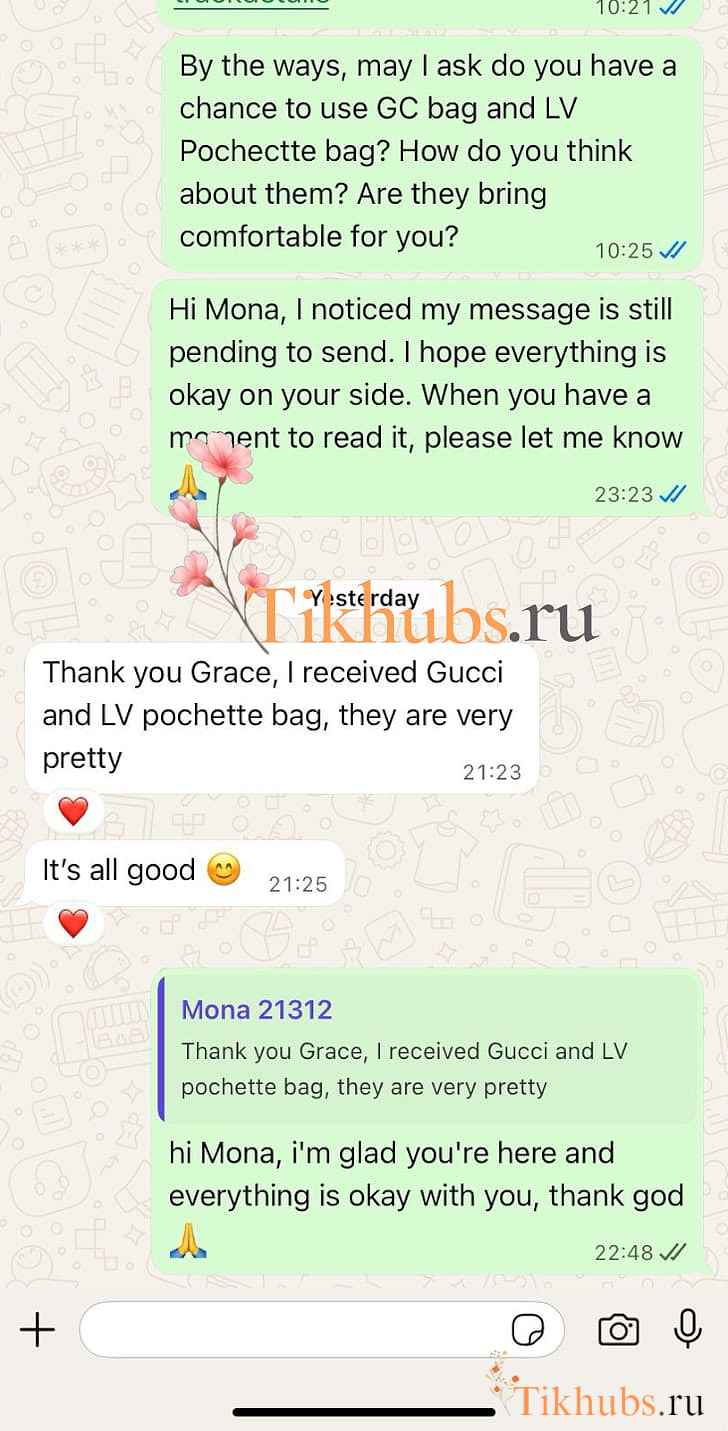Tap the microphone voice message icon
728x1431 pixels.
click(x=687, y=1329)
